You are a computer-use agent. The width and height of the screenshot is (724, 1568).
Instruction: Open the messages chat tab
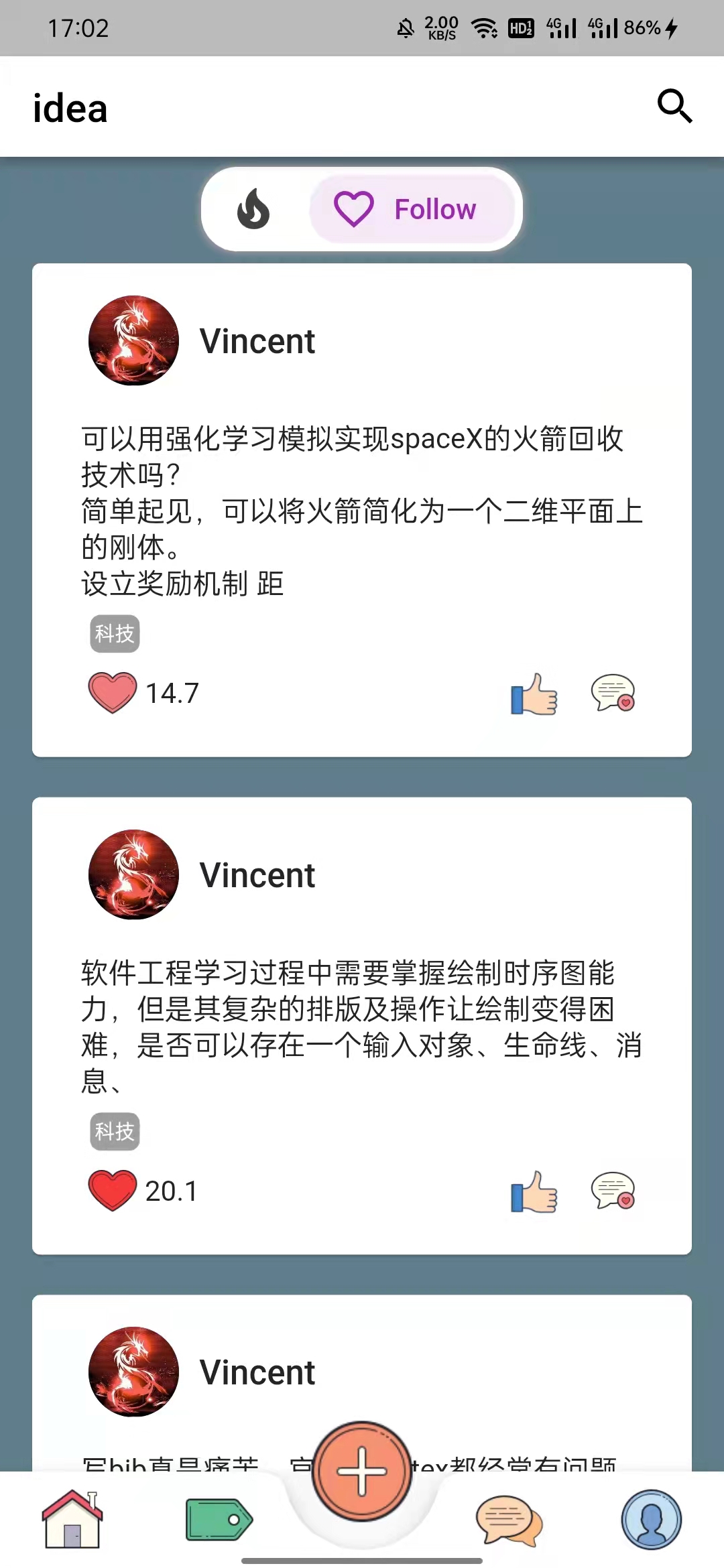click(x=509, y=1520)
